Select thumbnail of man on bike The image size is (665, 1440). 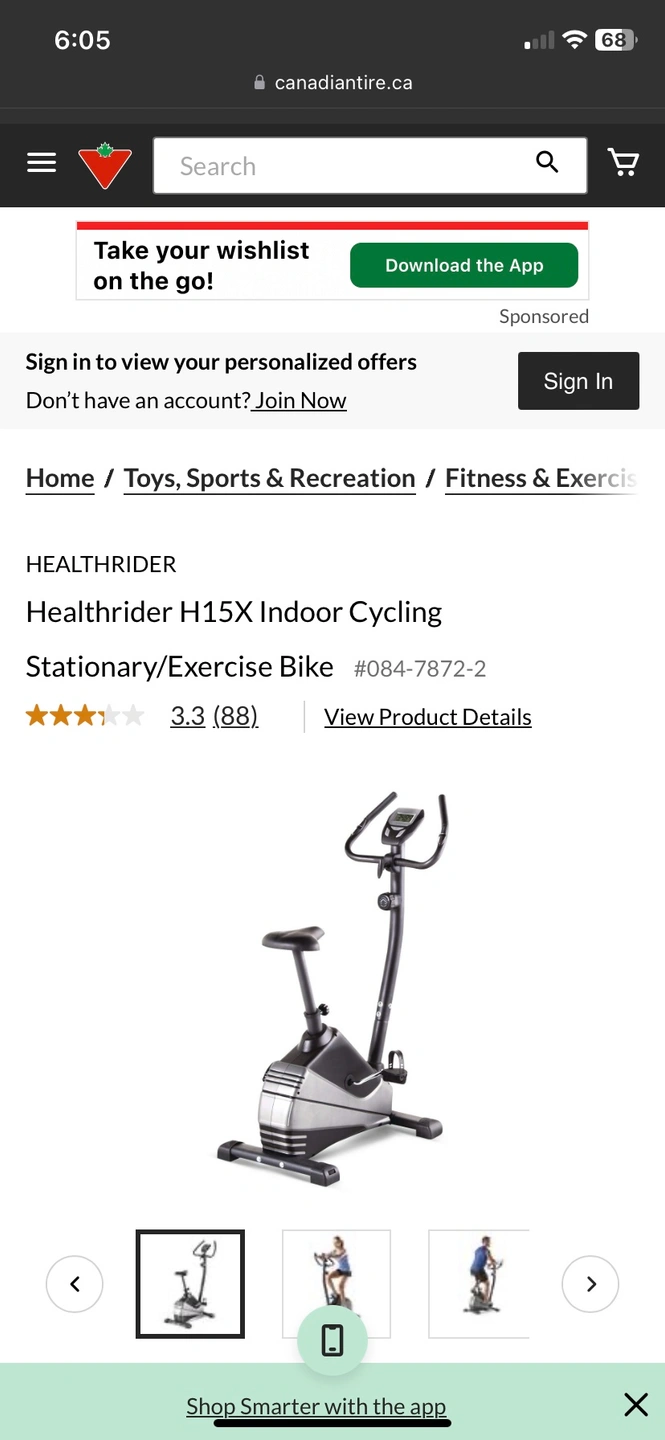[x=479, y=1284]
